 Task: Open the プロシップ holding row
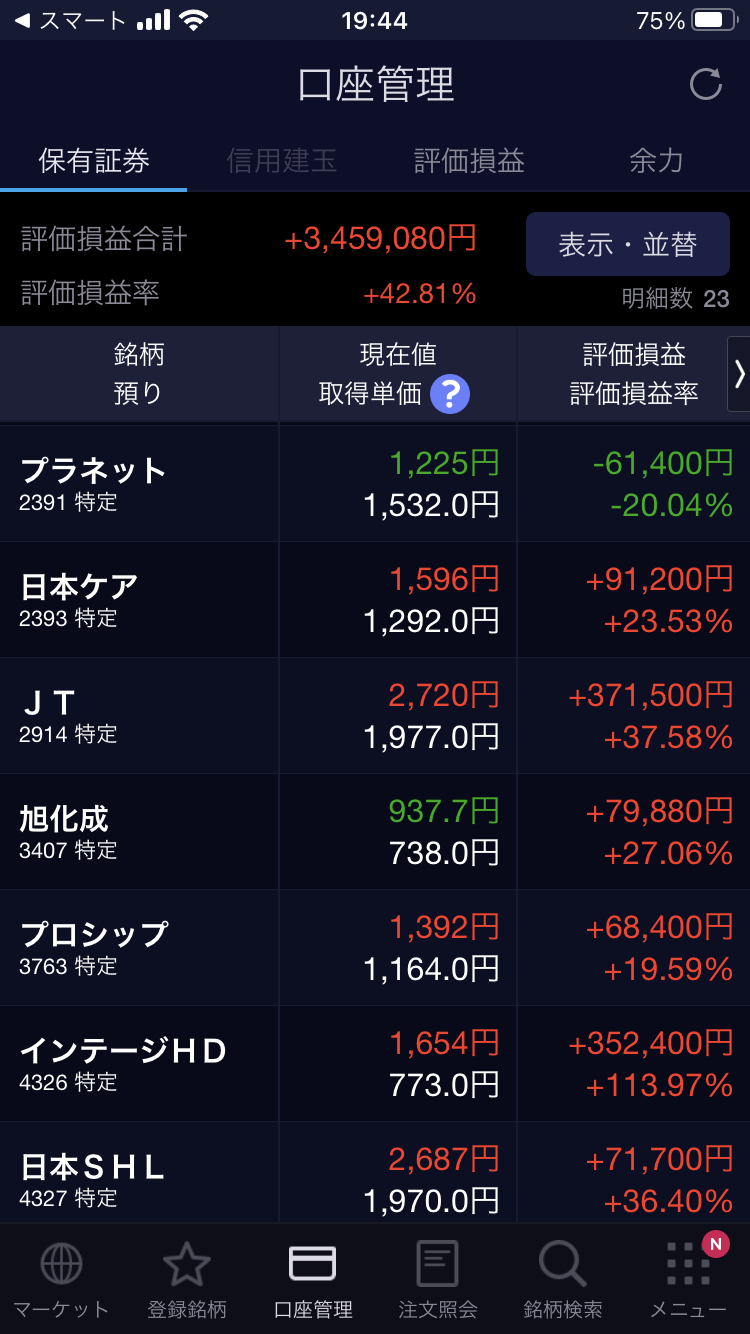click(x=375, y=948)
